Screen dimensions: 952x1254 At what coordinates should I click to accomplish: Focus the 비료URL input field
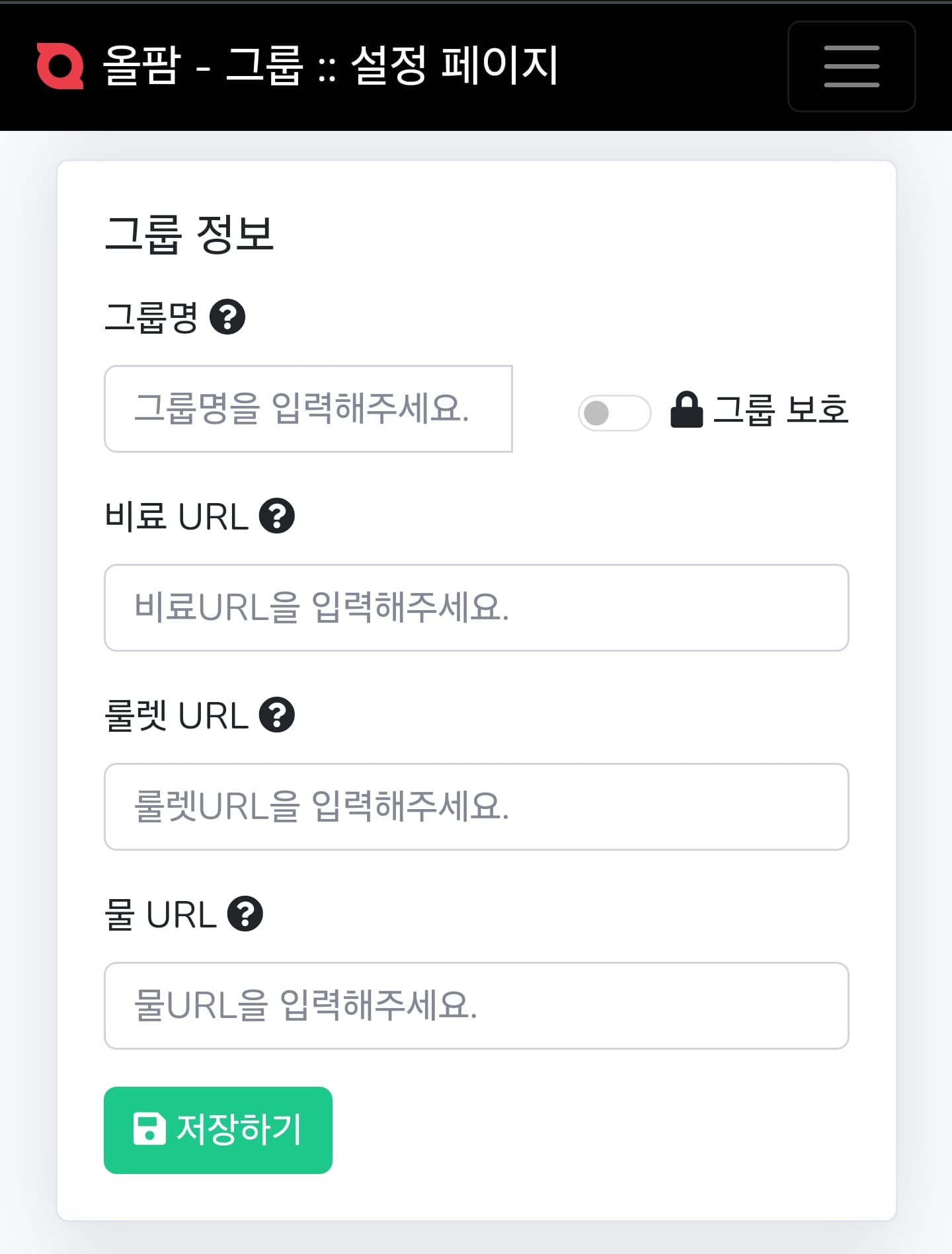click(x=475, y=608)
